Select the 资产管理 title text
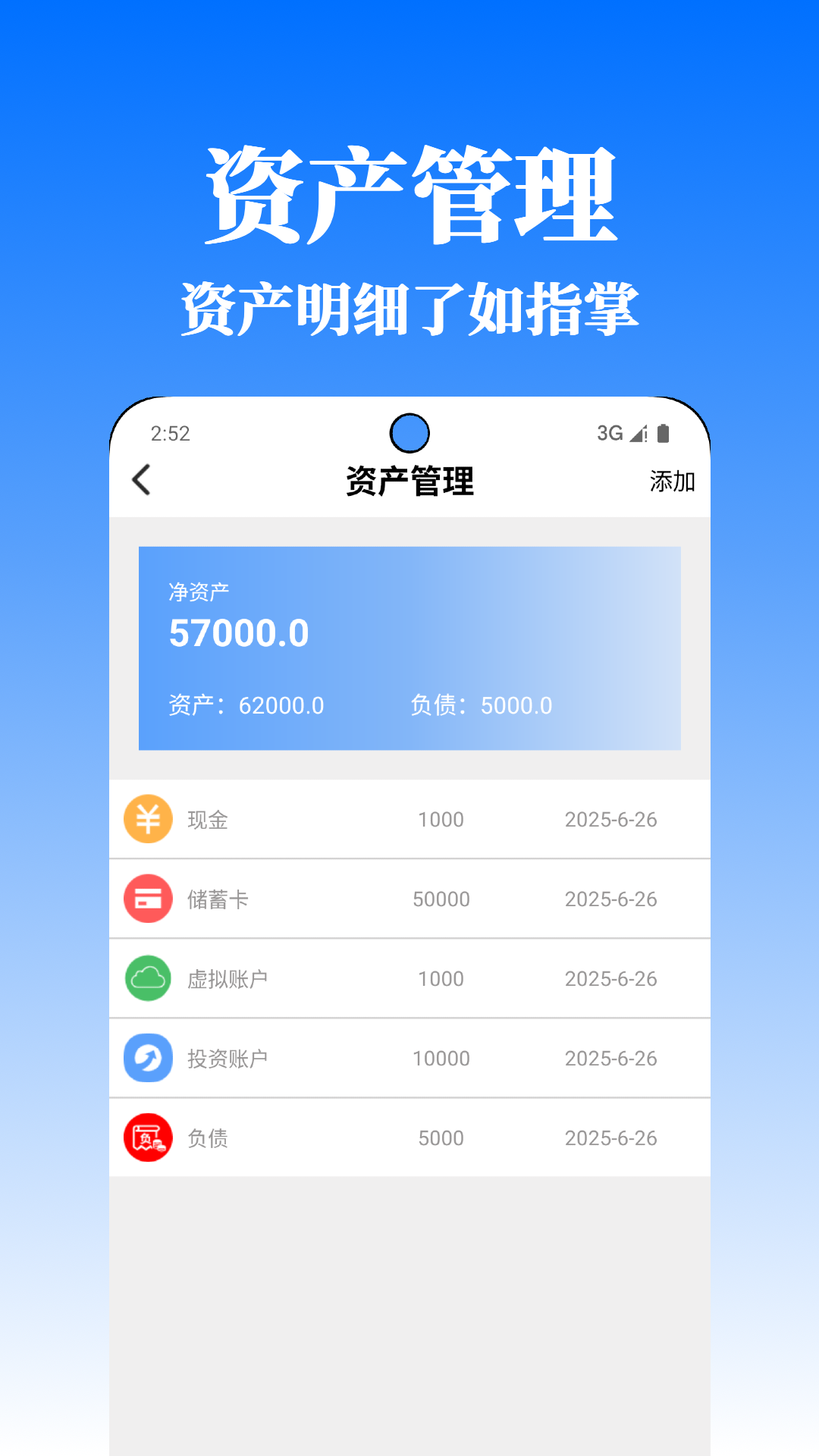The height and width of the screenshot is (1456, 819). (x=409, y=481)
